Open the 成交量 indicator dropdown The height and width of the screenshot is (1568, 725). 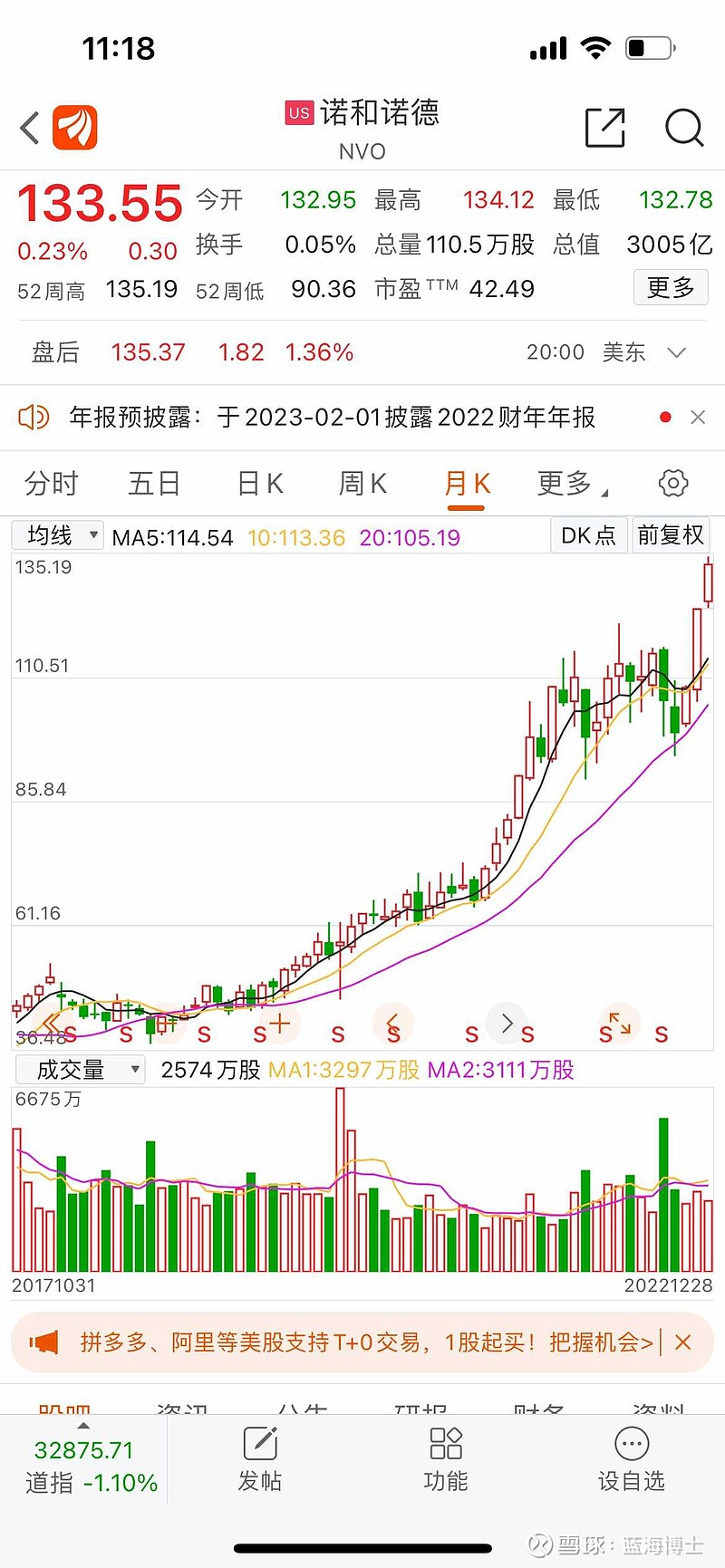(79, 1070)
